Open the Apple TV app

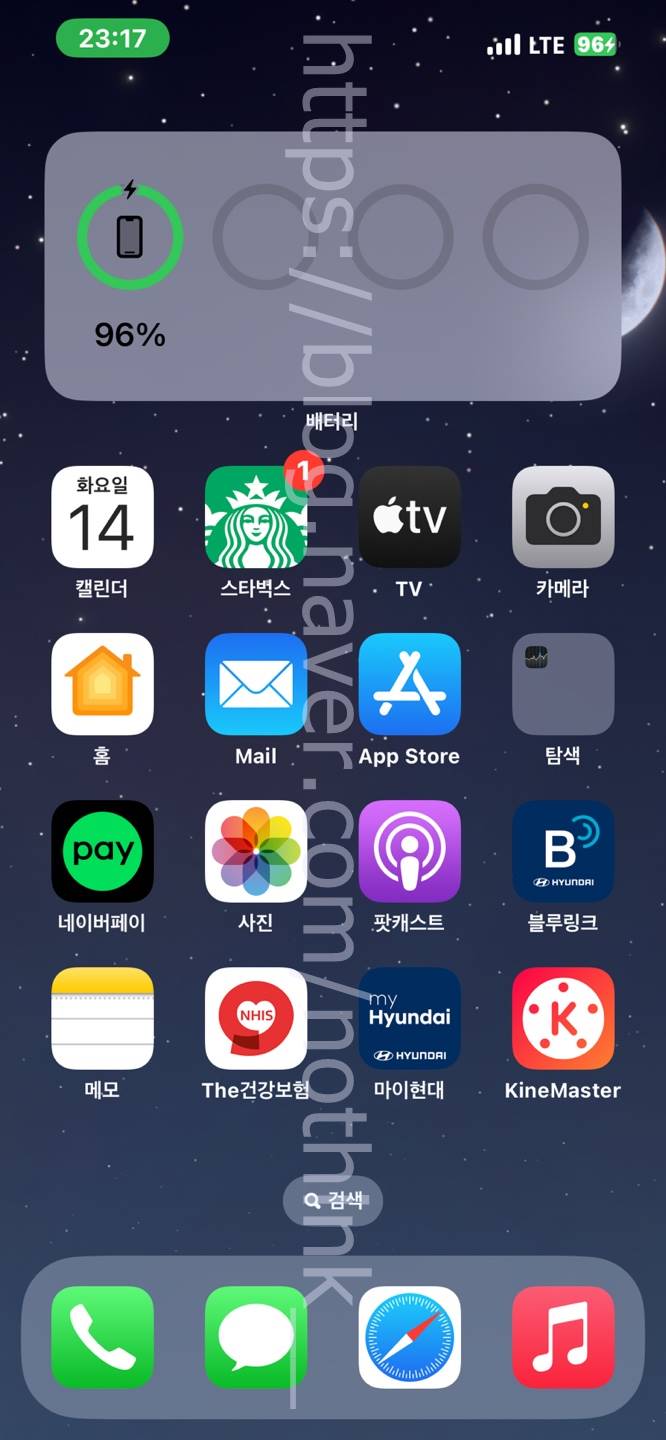tap(410, 517)
